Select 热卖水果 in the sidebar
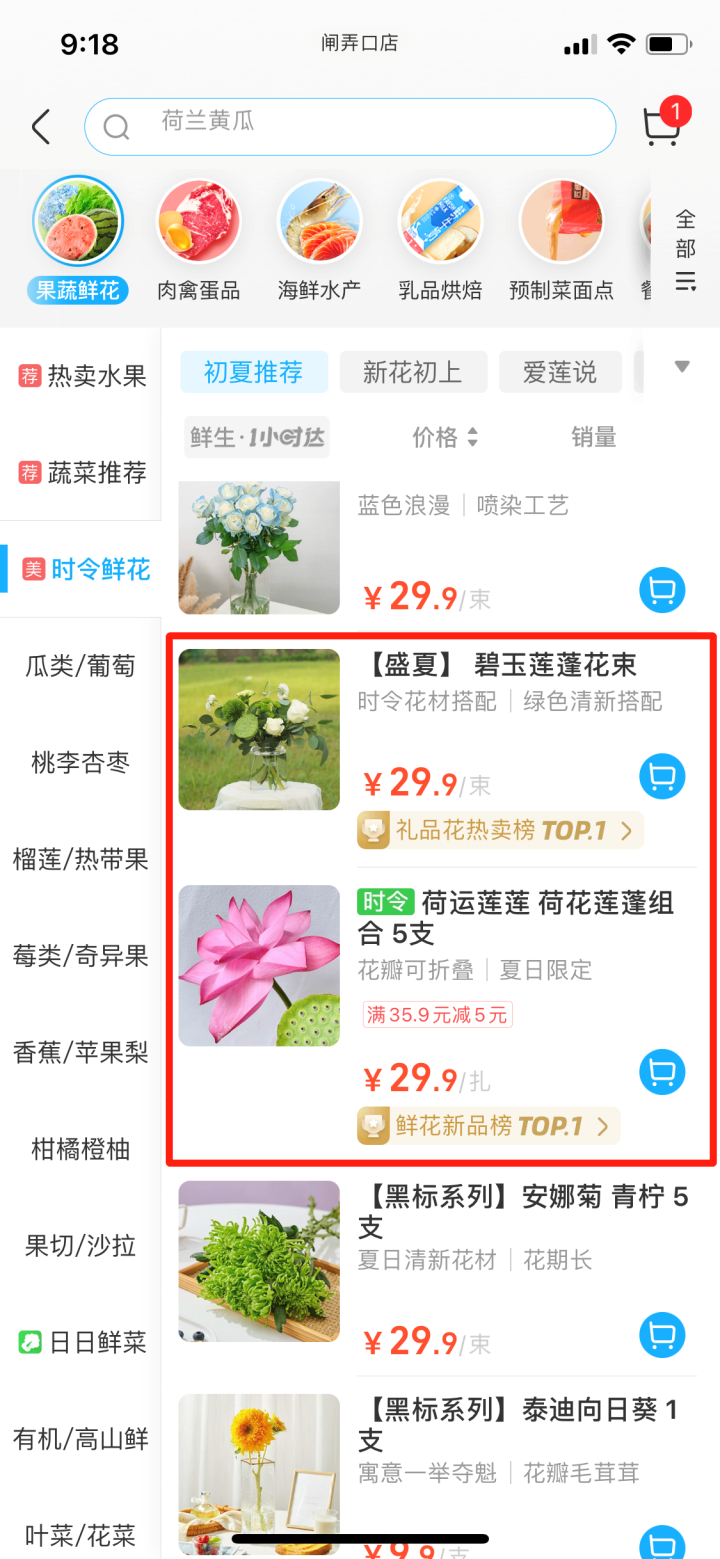720x1559 pixels. [x=82, y=376]
